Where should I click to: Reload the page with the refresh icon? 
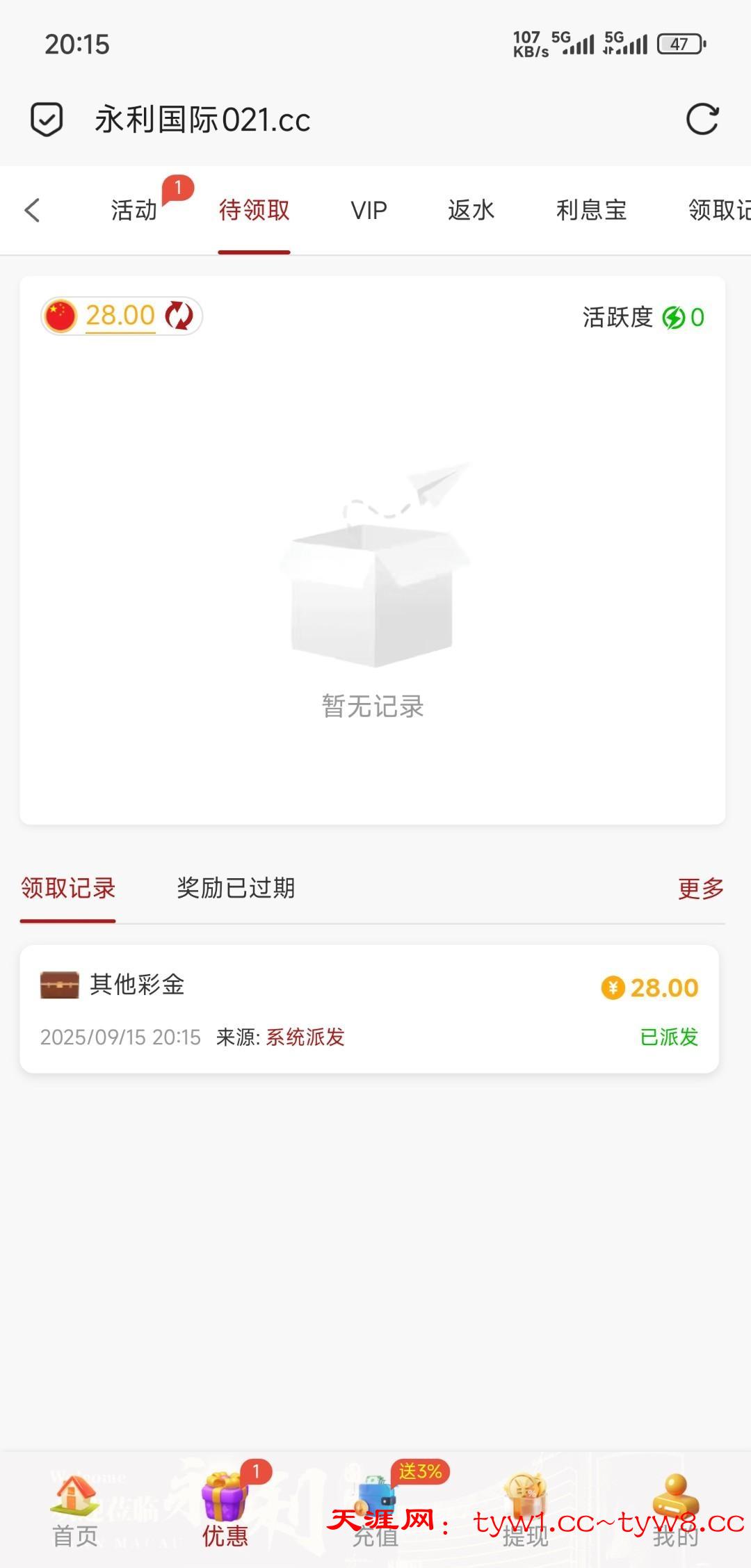[702, 119]
